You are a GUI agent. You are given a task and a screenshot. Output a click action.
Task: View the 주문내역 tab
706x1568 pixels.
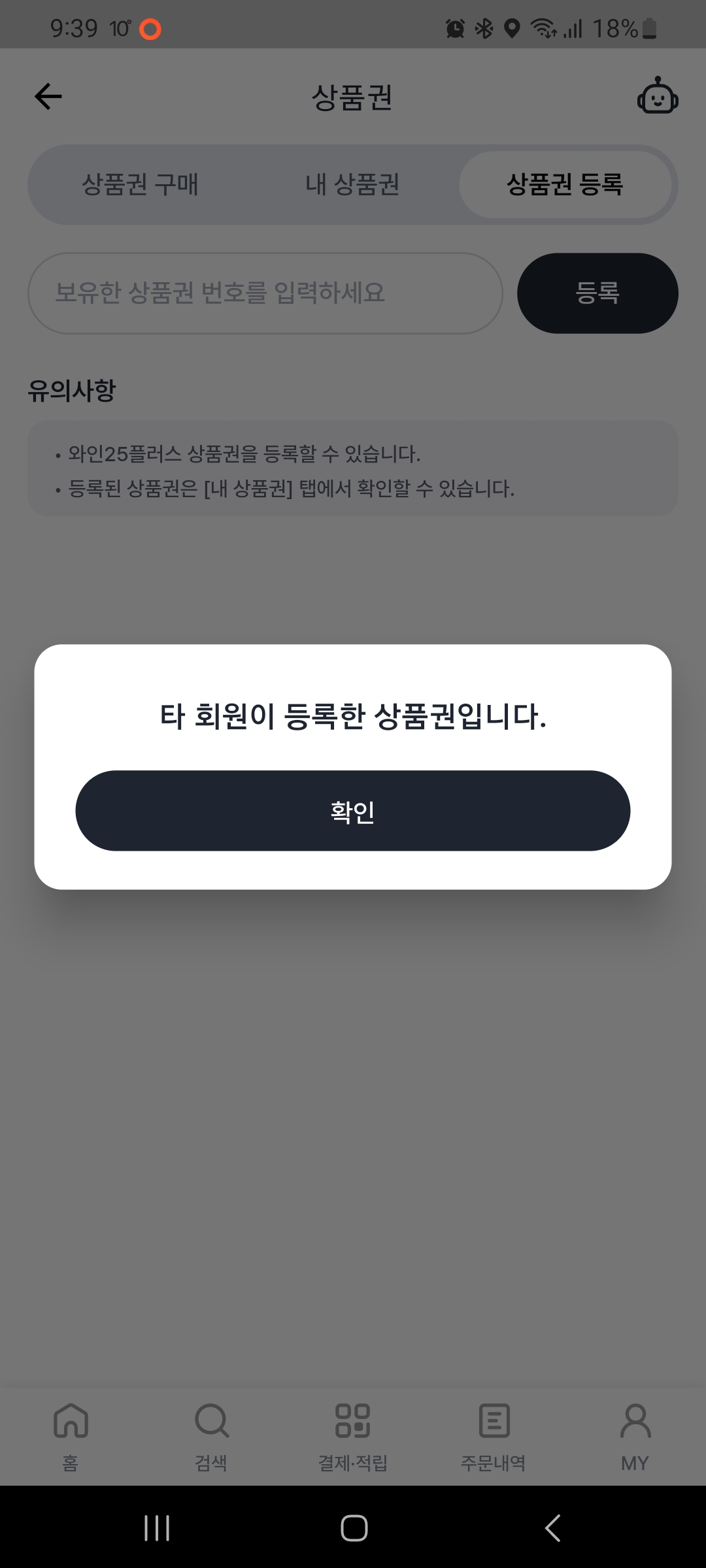coord(494,1431)
